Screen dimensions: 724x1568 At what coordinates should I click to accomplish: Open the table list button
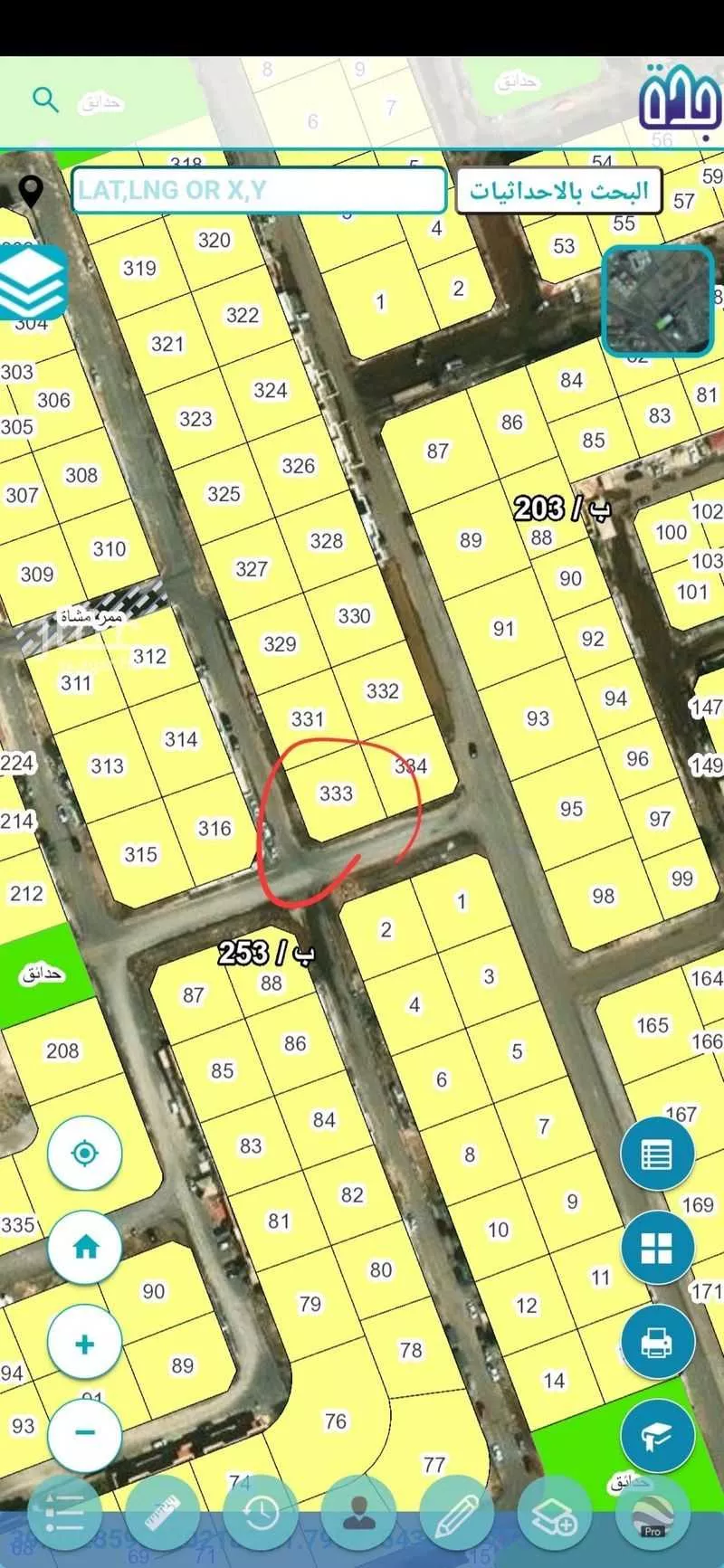tap(657, 1154)
